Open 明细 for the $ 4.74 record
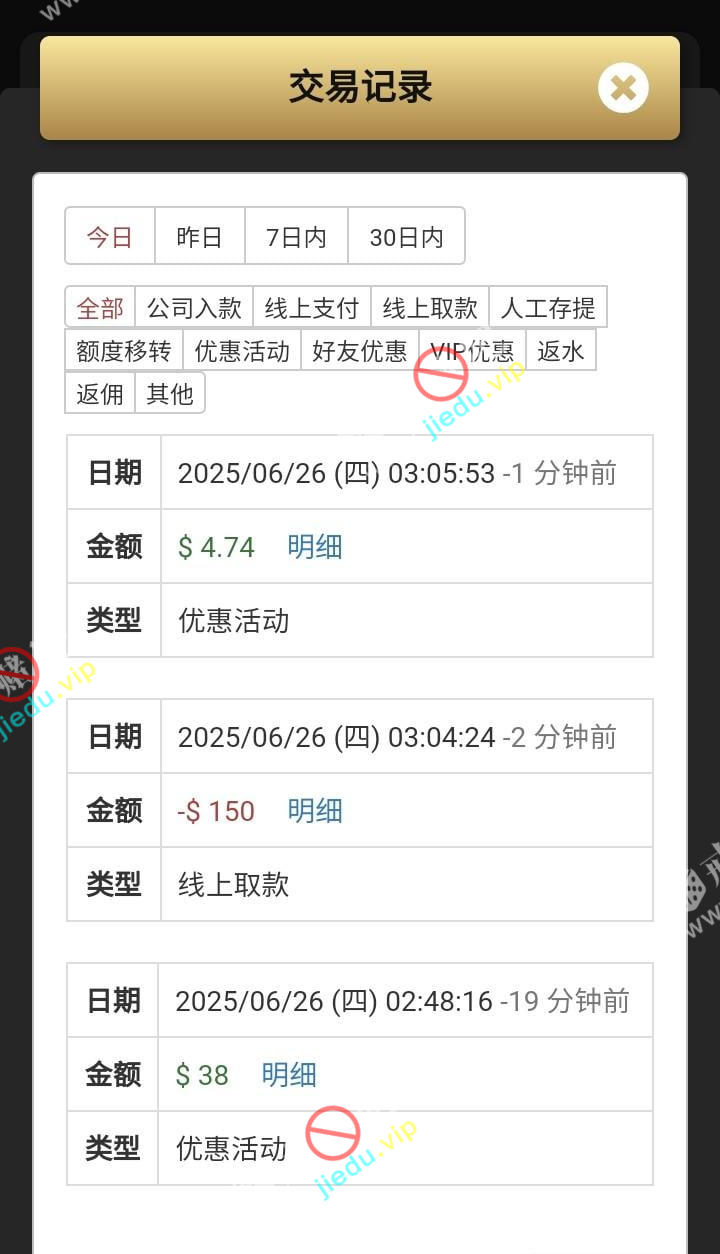Screen dimensions: 720x1254 point(315,547)
